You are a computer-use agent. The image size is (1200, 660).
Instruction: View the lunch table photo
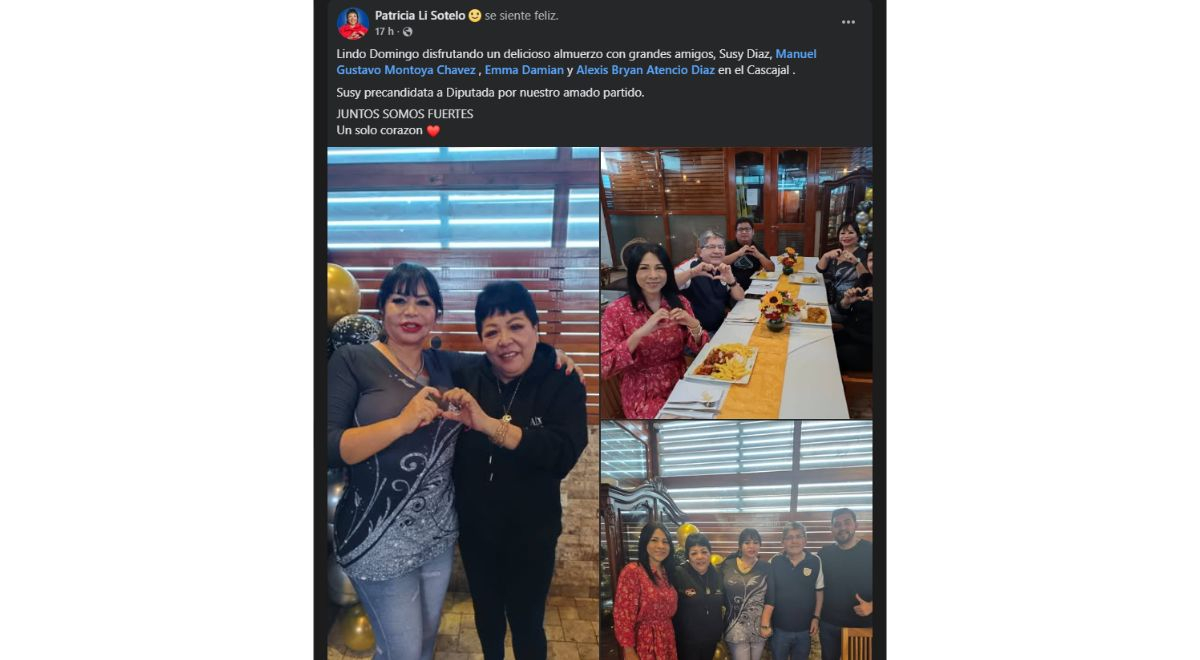pyautogui.click(x=736, y=282)
